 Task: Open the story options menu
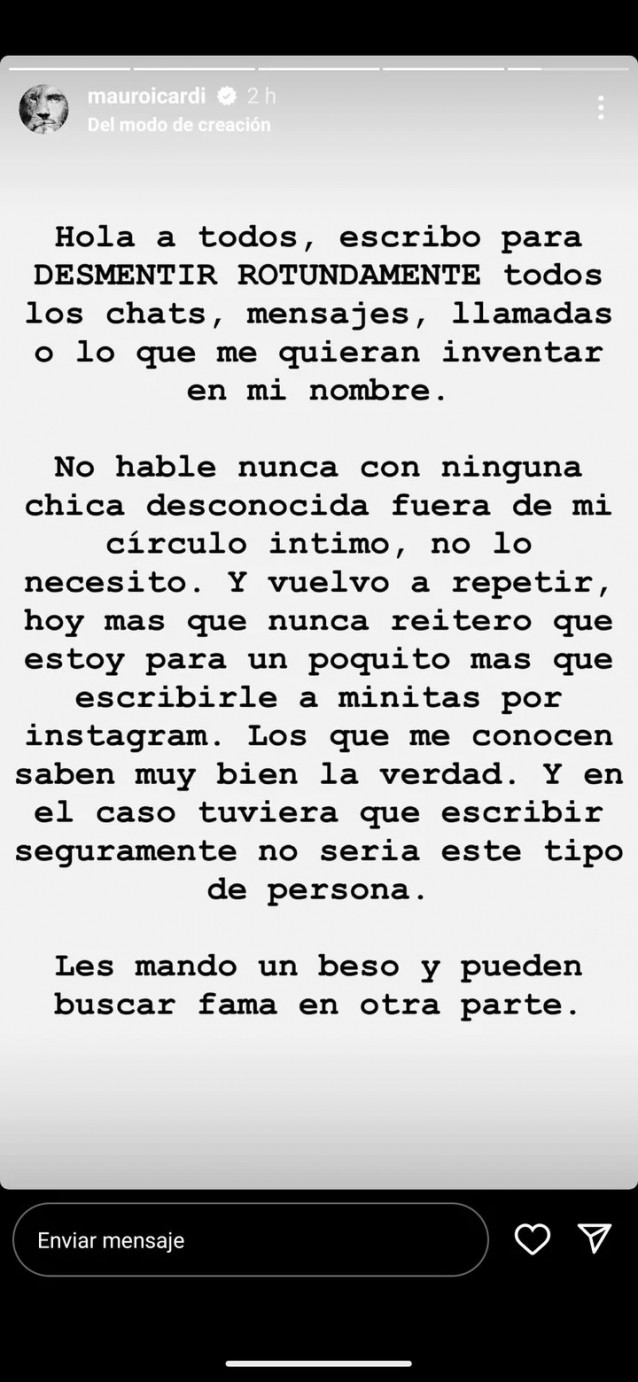[600, 108]
